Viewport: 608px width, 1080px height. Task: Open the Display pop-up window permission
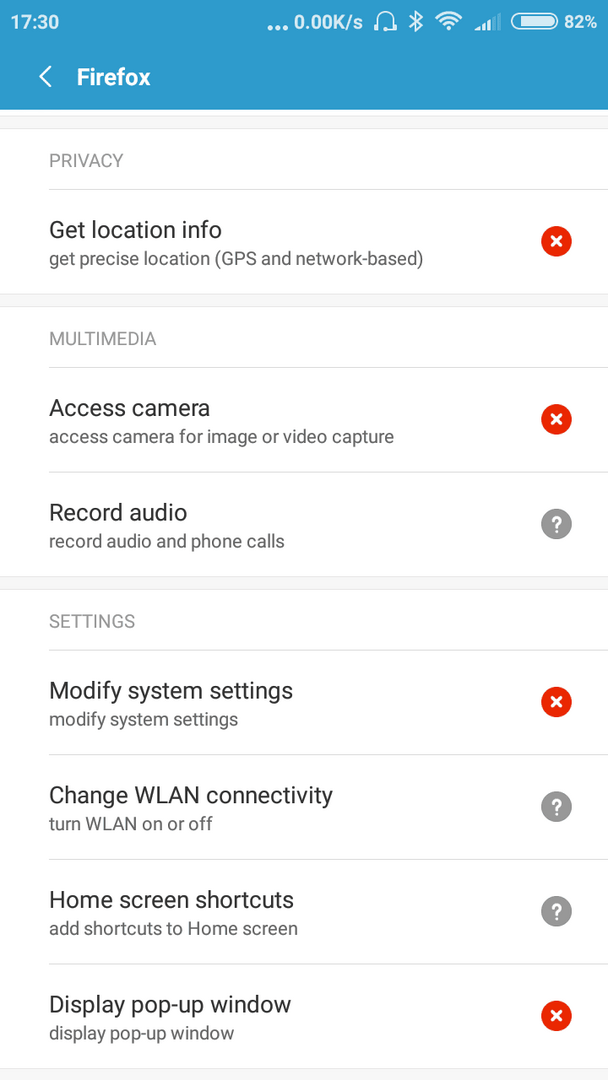point(304,1017)
